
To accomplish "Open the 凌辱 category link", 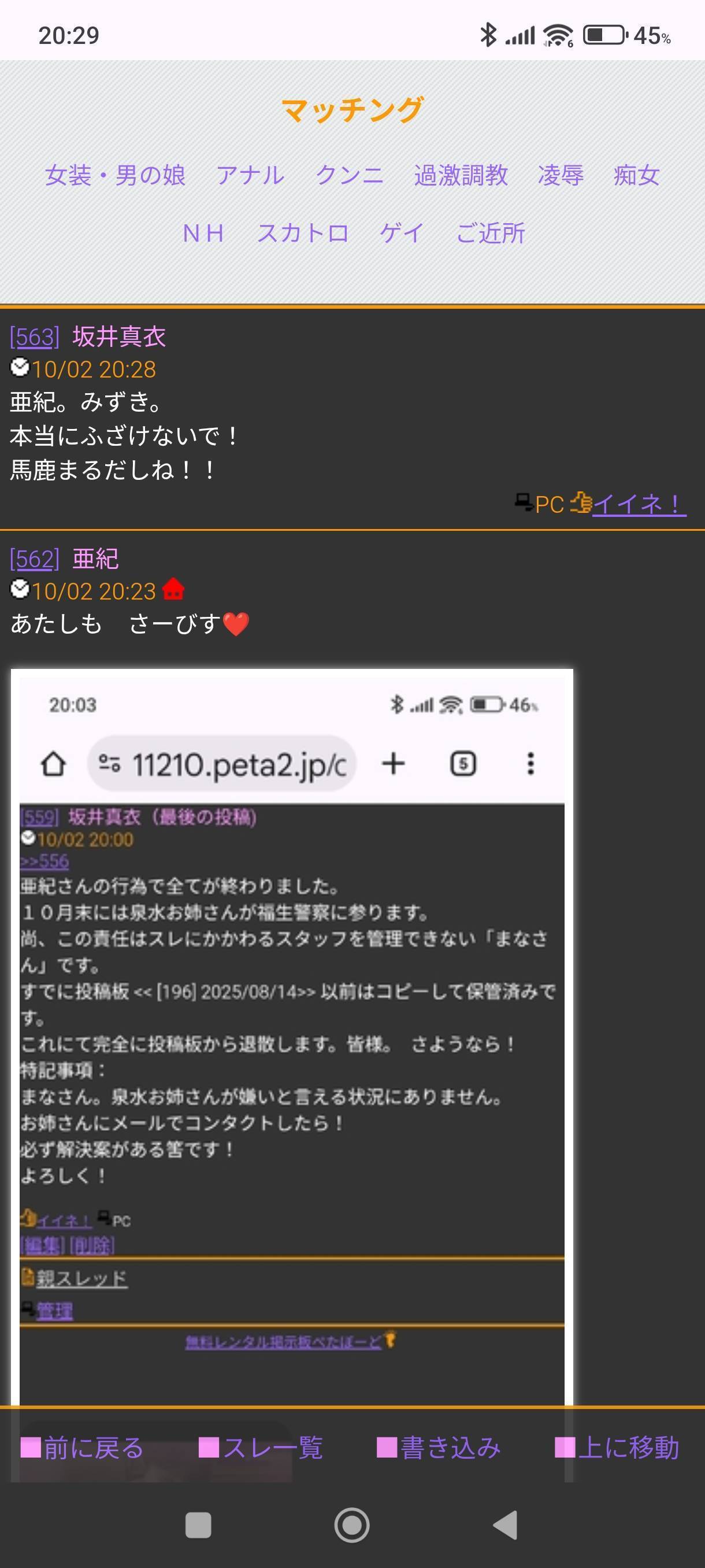I will 560,175.
